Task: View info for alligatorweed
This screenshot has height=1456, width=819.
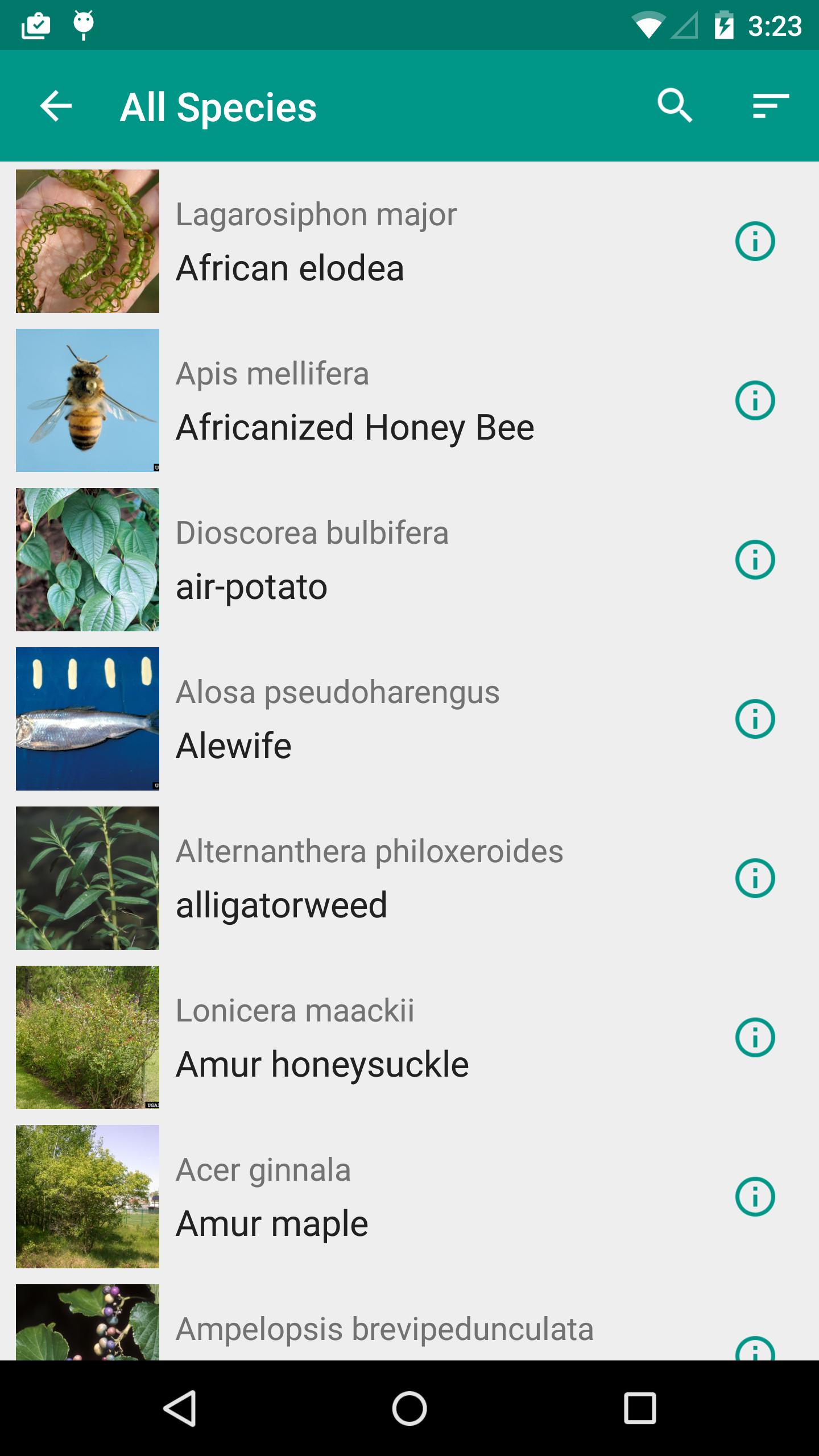Action: coord(755,879)
